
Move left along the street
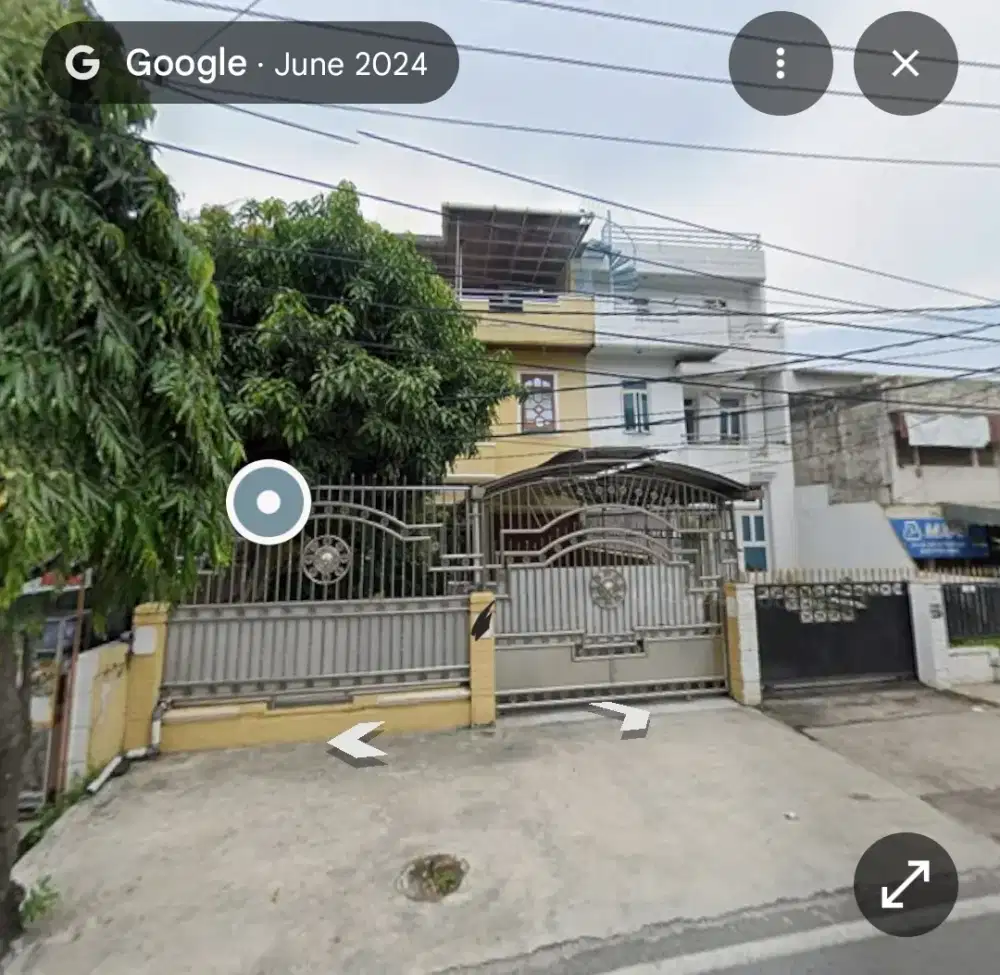357,741
